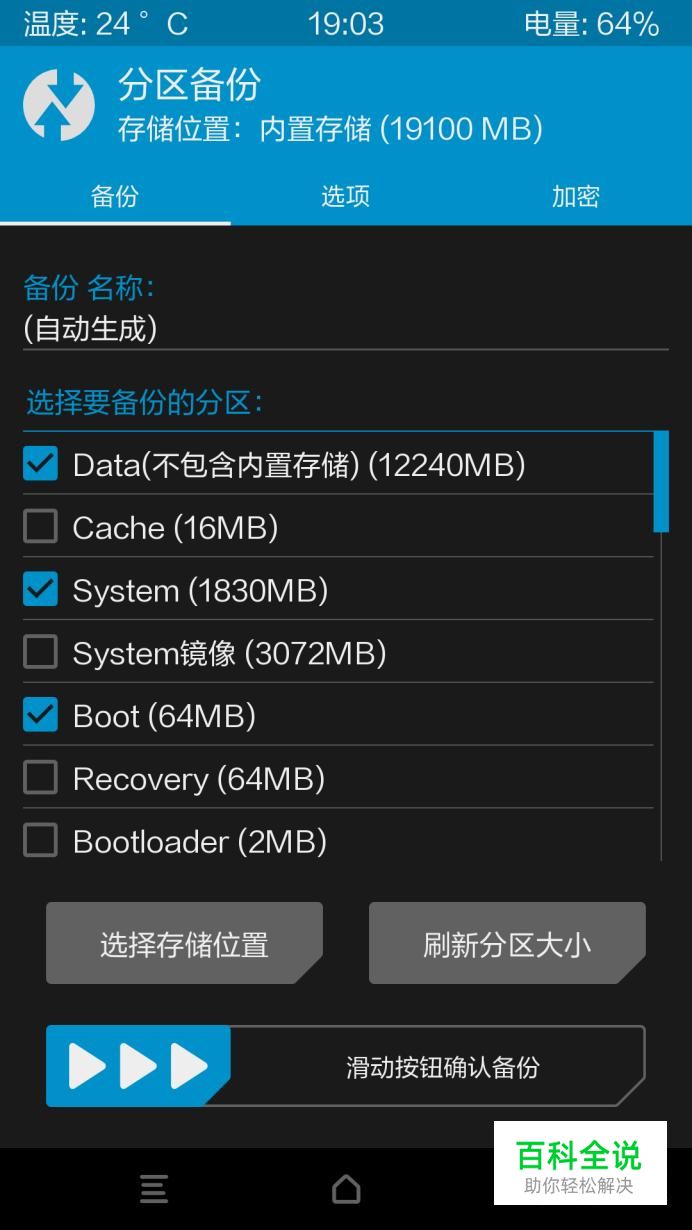
Task: Switch to the 加密 tab
Action: pyautogui.click(x=576, y=196)
